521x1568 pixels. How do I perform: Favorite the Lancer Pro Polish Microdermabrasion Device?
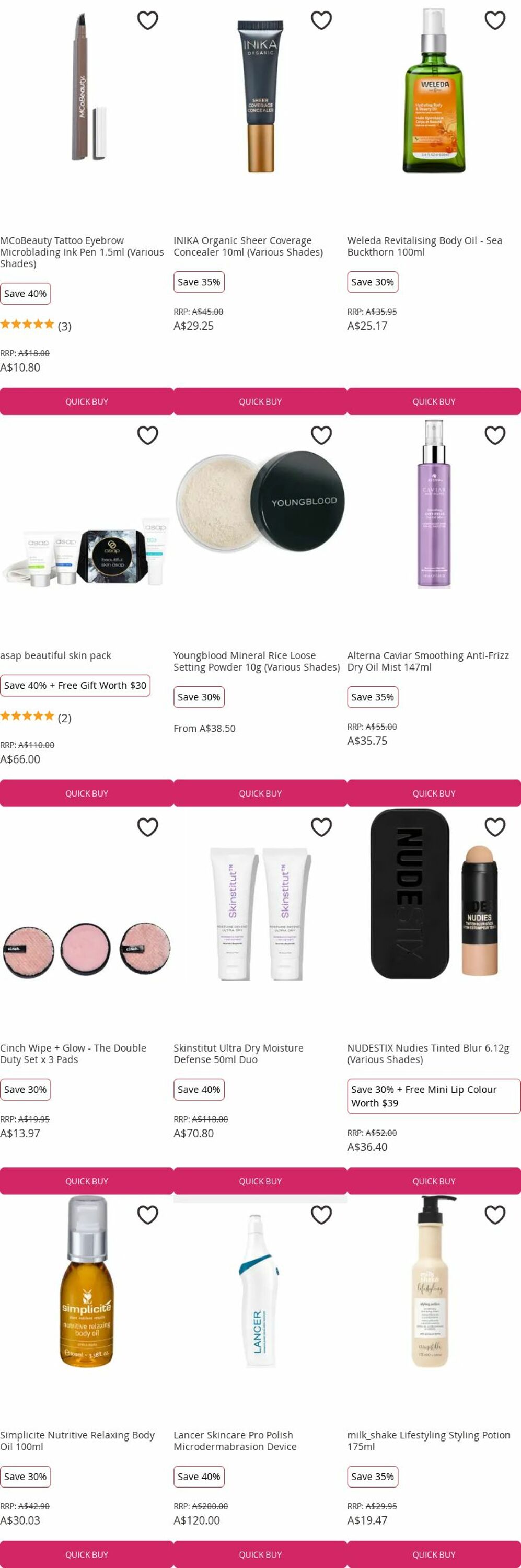tap(321, 1215)
